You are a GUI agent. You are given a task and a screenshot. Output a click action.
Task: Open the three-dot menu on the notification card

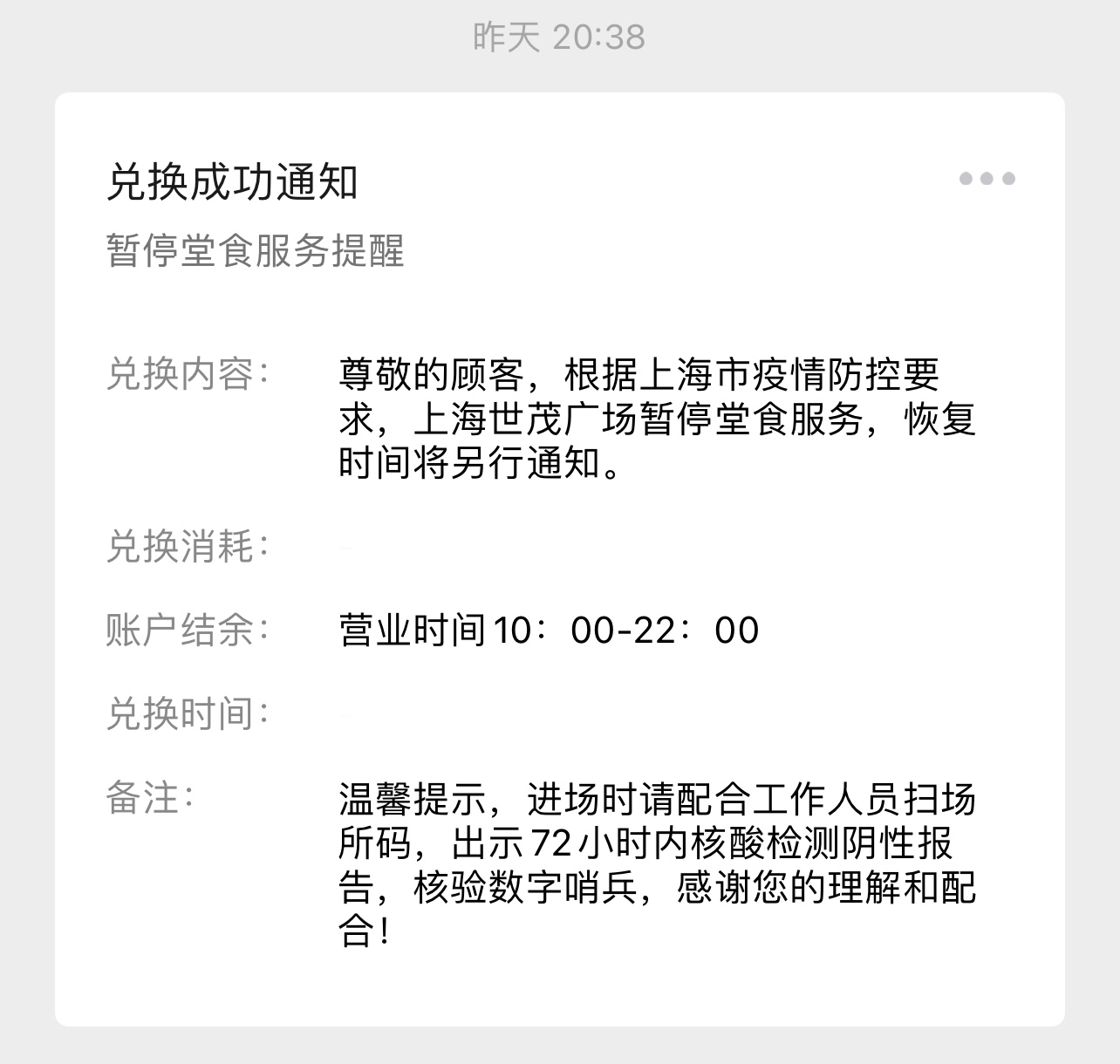coord(987,179)
